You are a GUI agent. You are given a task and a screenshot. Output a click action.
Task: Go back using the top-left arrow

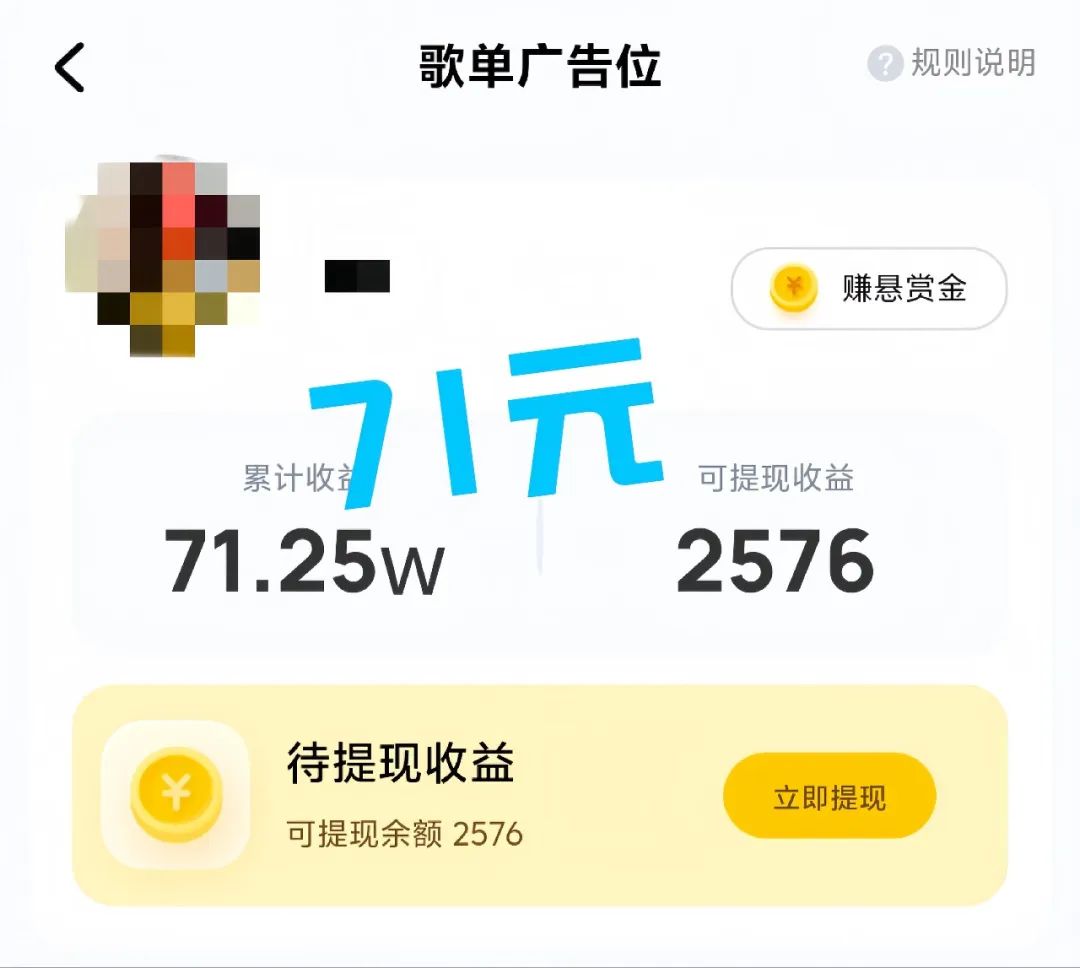coord(70,68)
